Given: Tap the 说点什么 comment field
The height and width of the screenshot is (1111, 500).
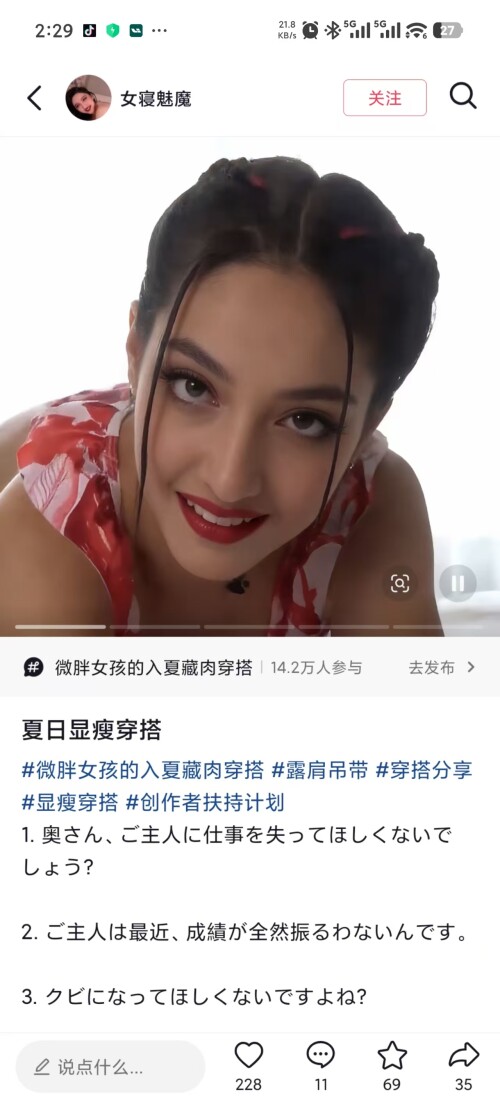Looking at the screenshot, I should click(x=110, y=1067).
